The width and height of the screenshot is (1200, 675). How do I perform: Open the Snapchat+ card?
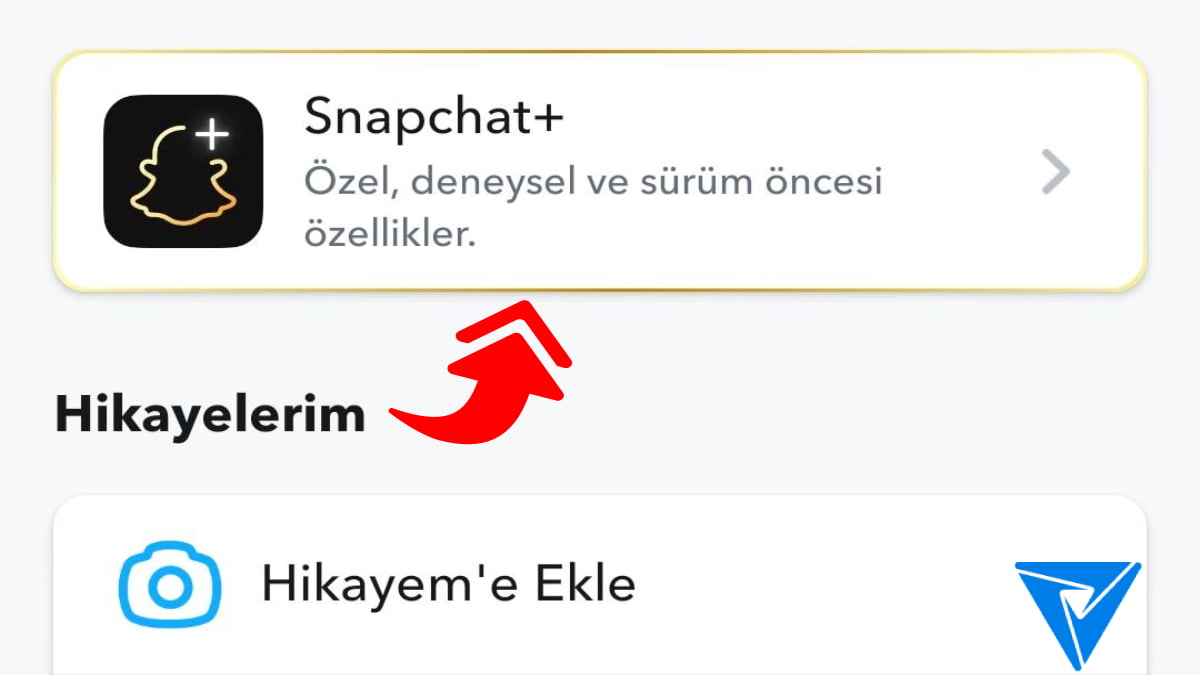click(x=598, y=172)
